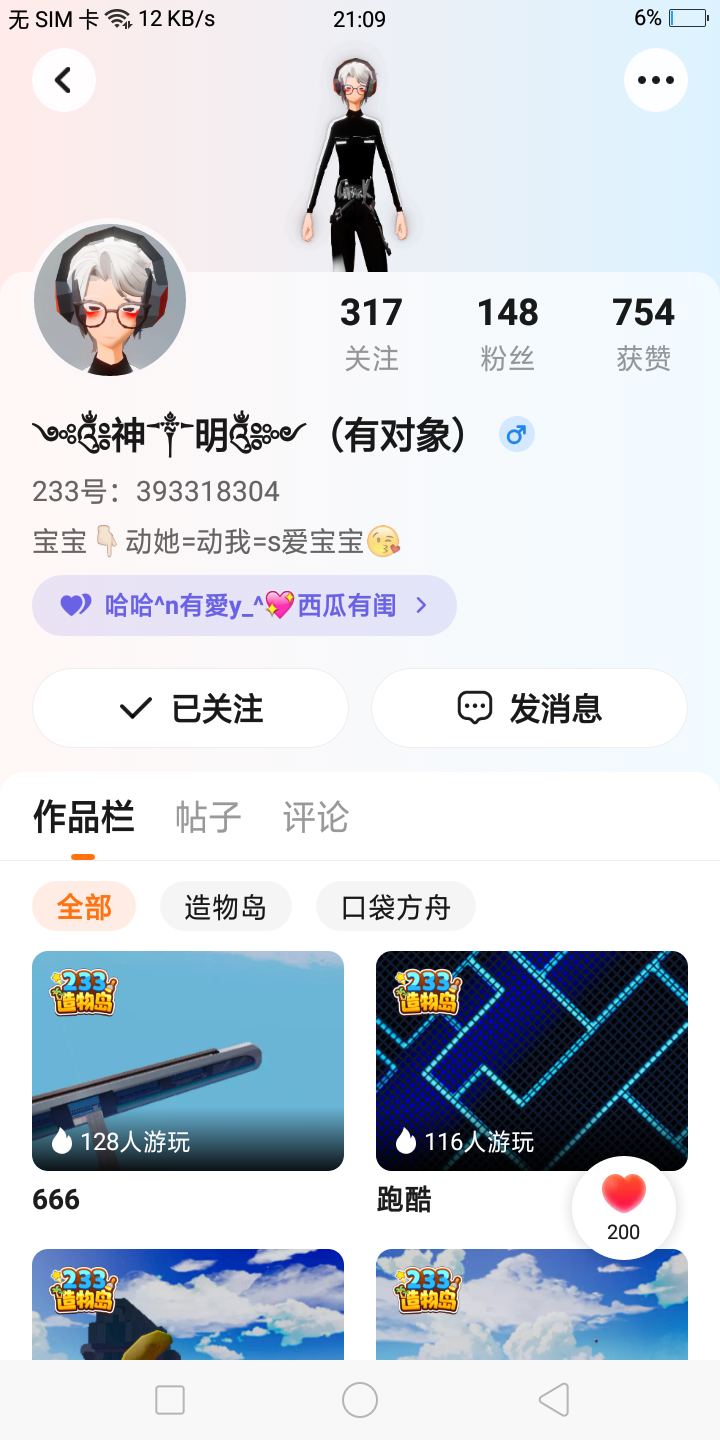Open the system recent apps square
The height and width of the screenshot is (1440, 720).
[170, 1400]
